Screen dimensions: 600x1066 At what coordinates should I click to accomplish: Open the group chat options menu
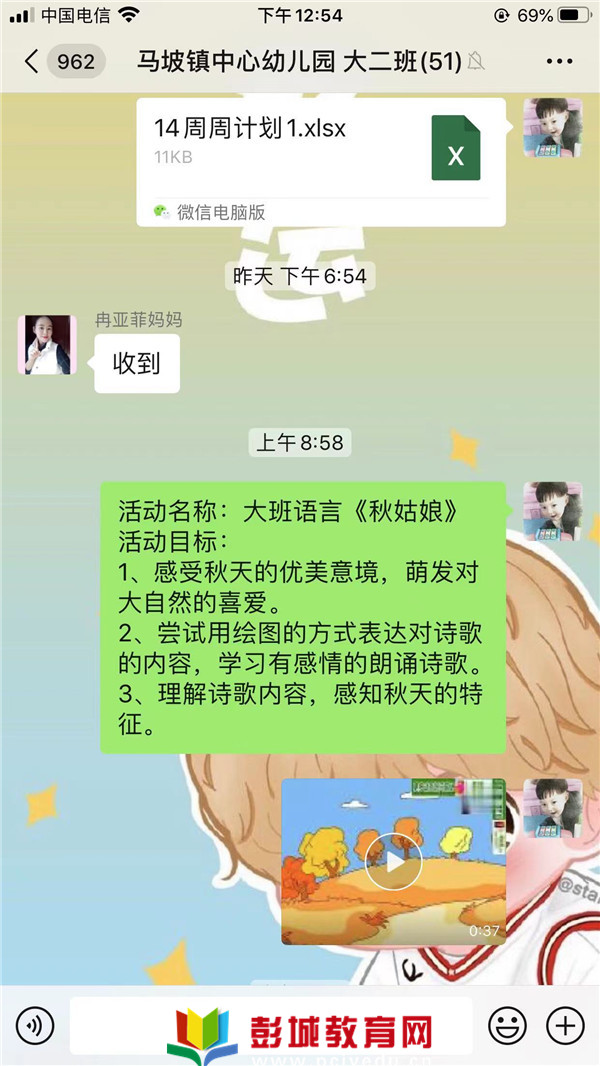coord(559,62)
